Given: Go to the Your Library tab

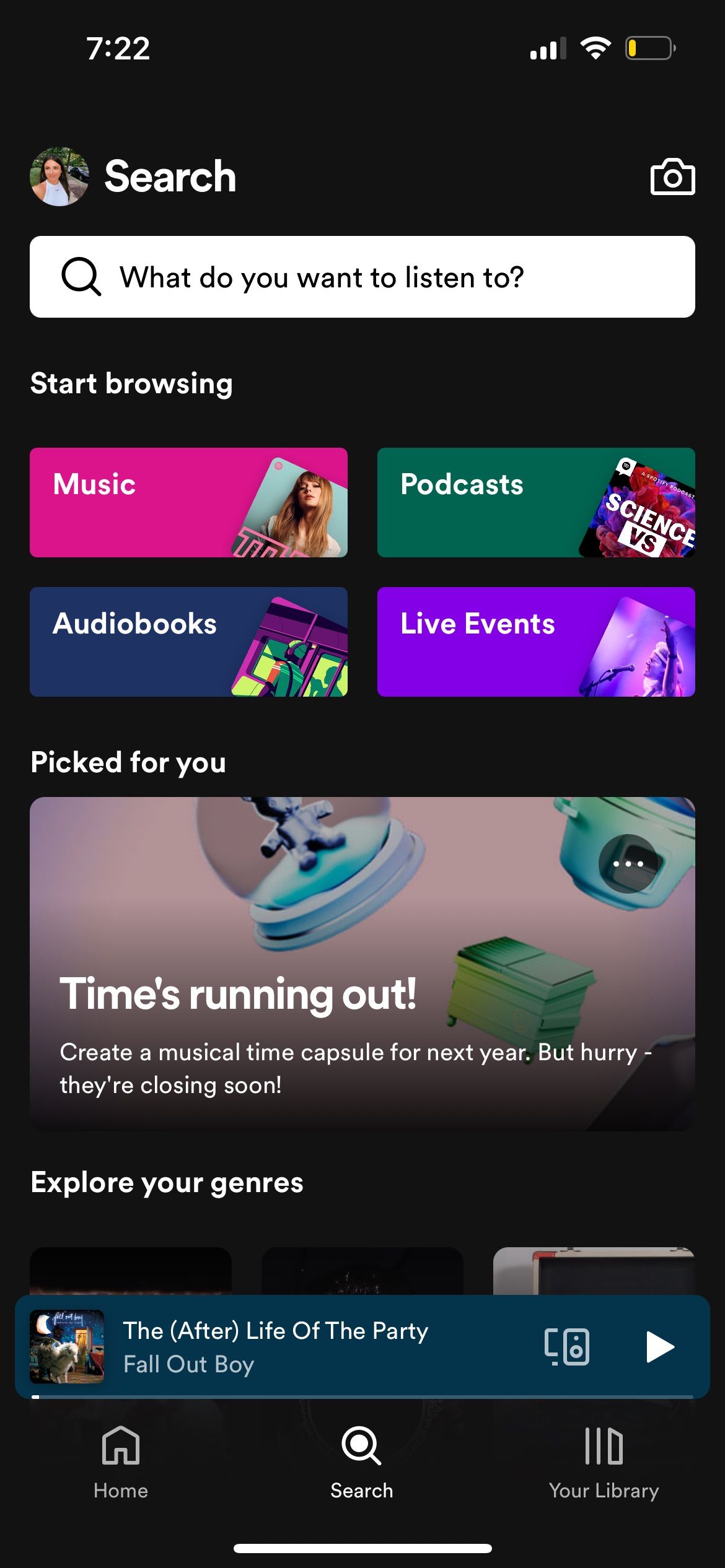Looking at the screenshot, I should point(604,1461).
